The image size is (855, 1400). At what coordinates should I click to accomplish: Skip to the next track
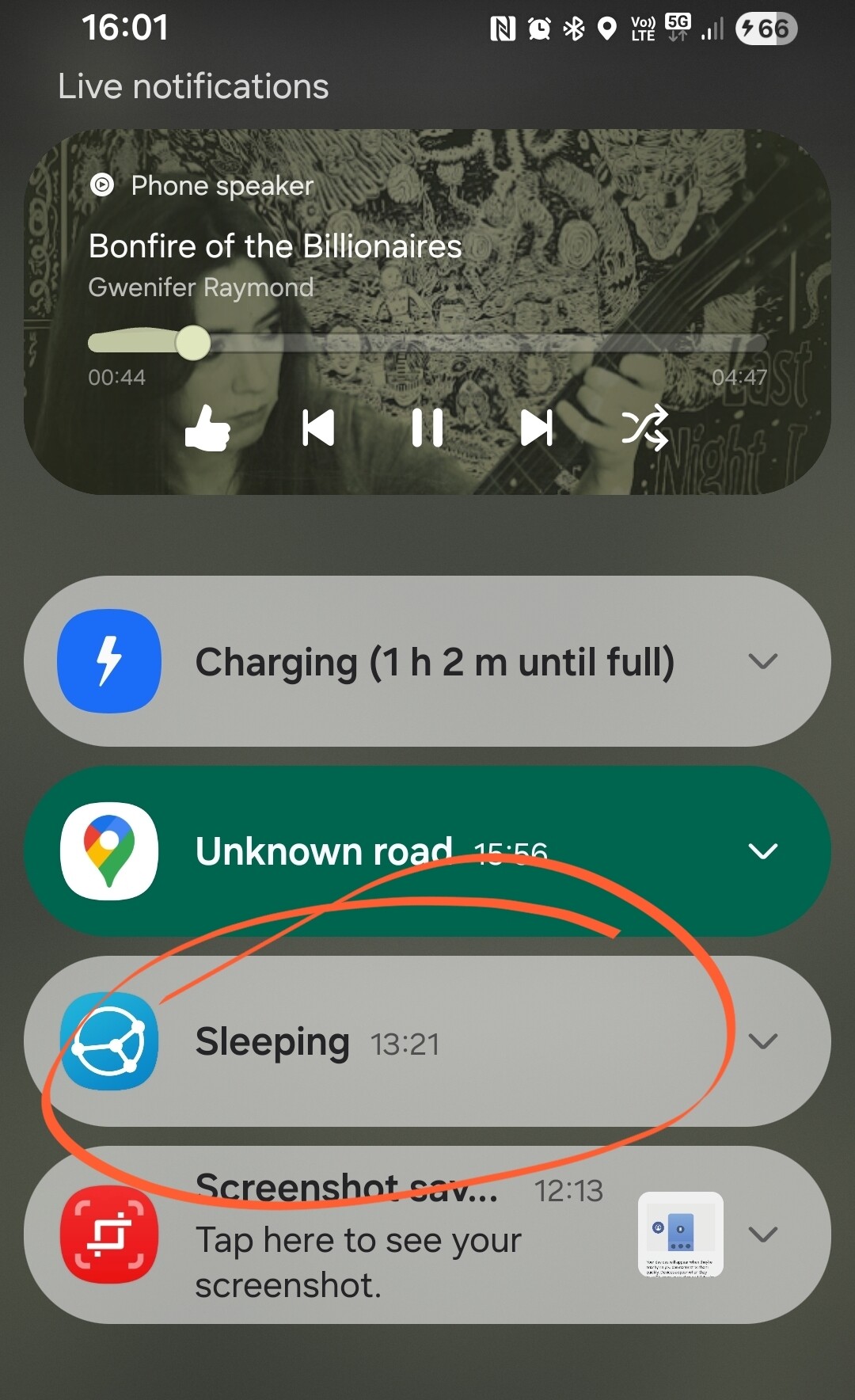[536, 428]
